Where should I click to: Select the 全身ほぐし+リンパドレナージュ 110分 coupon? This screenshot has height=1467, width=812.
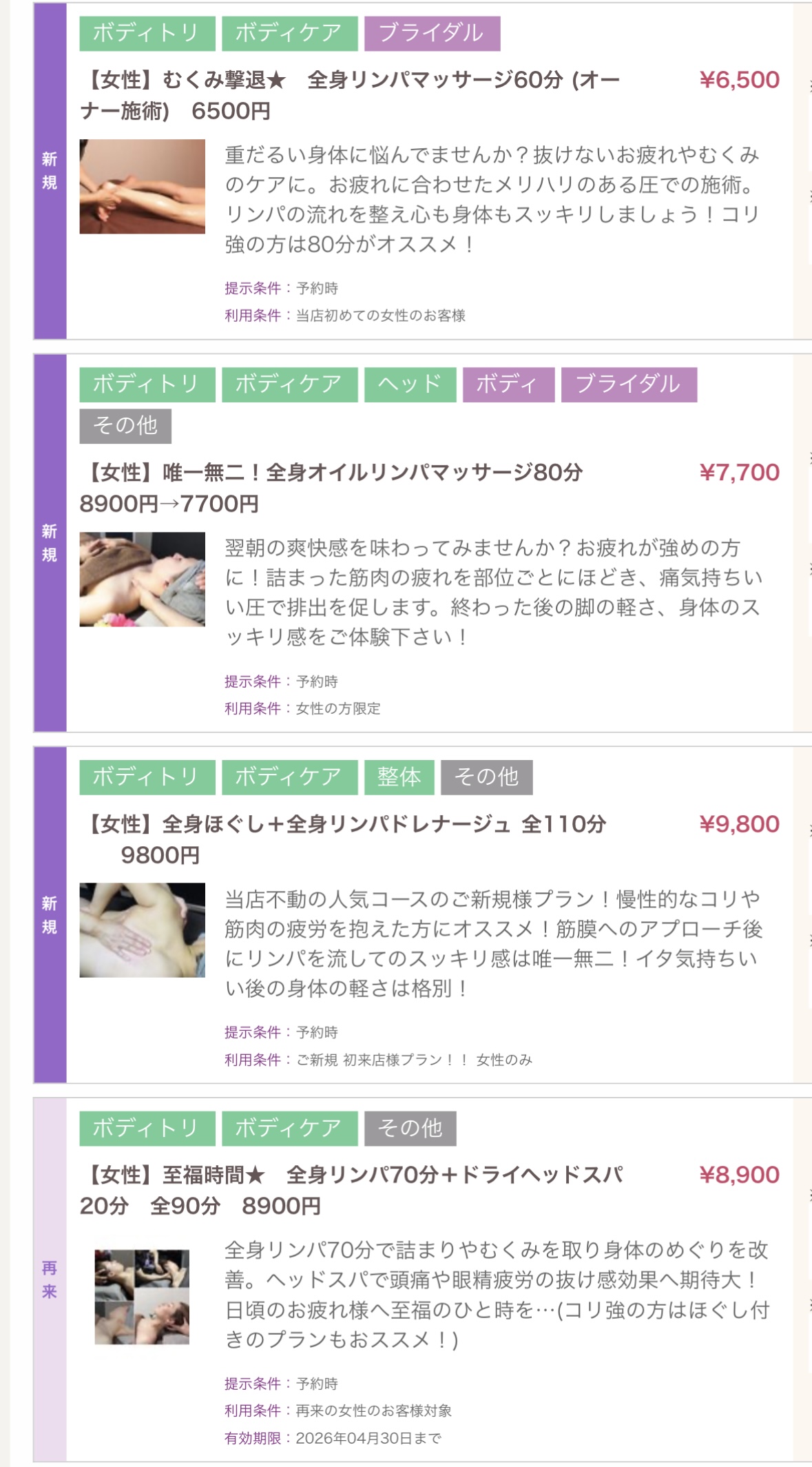pos(344,839)
